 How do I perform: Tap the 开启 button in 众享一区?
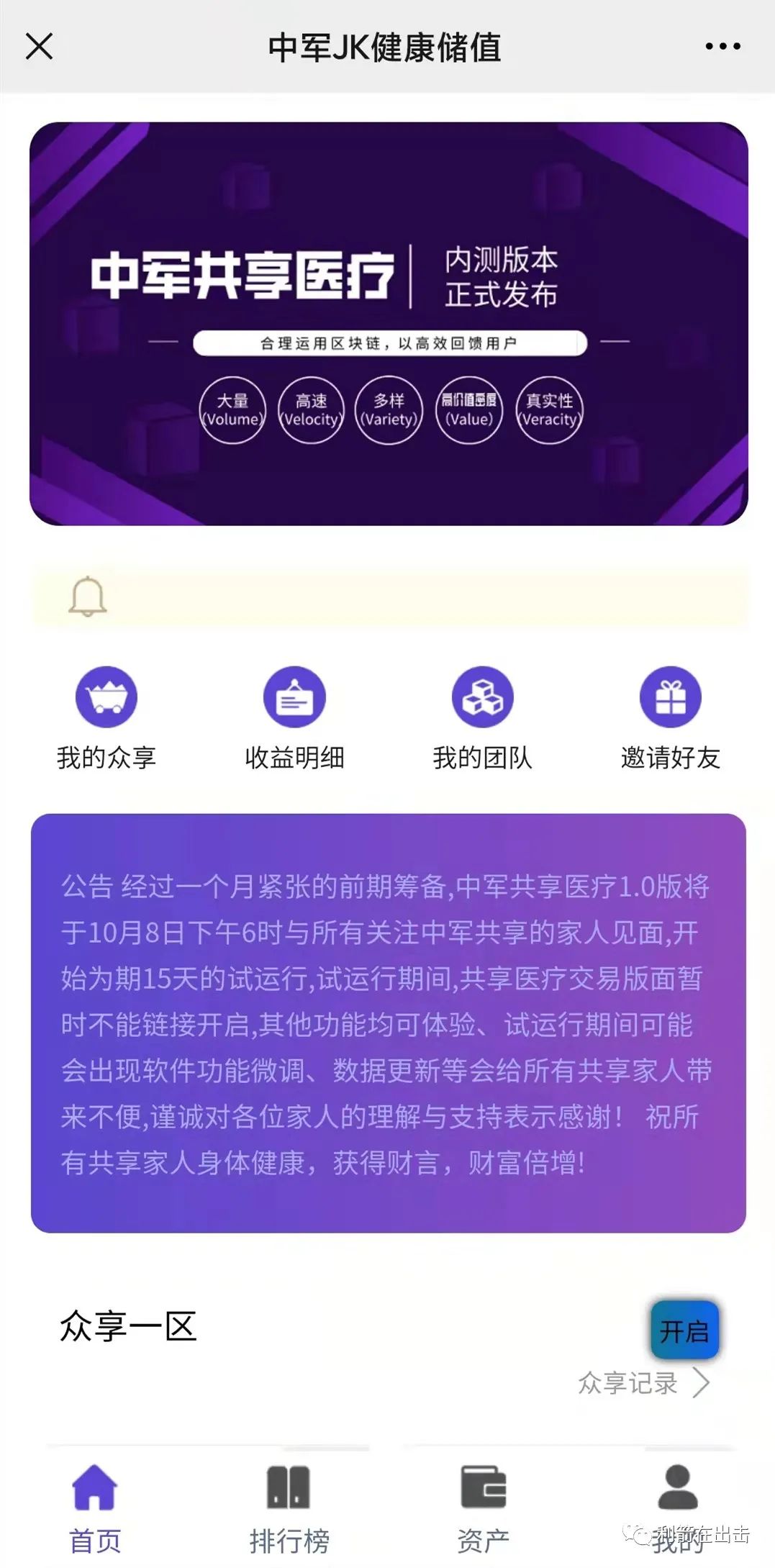(684, 1331)
